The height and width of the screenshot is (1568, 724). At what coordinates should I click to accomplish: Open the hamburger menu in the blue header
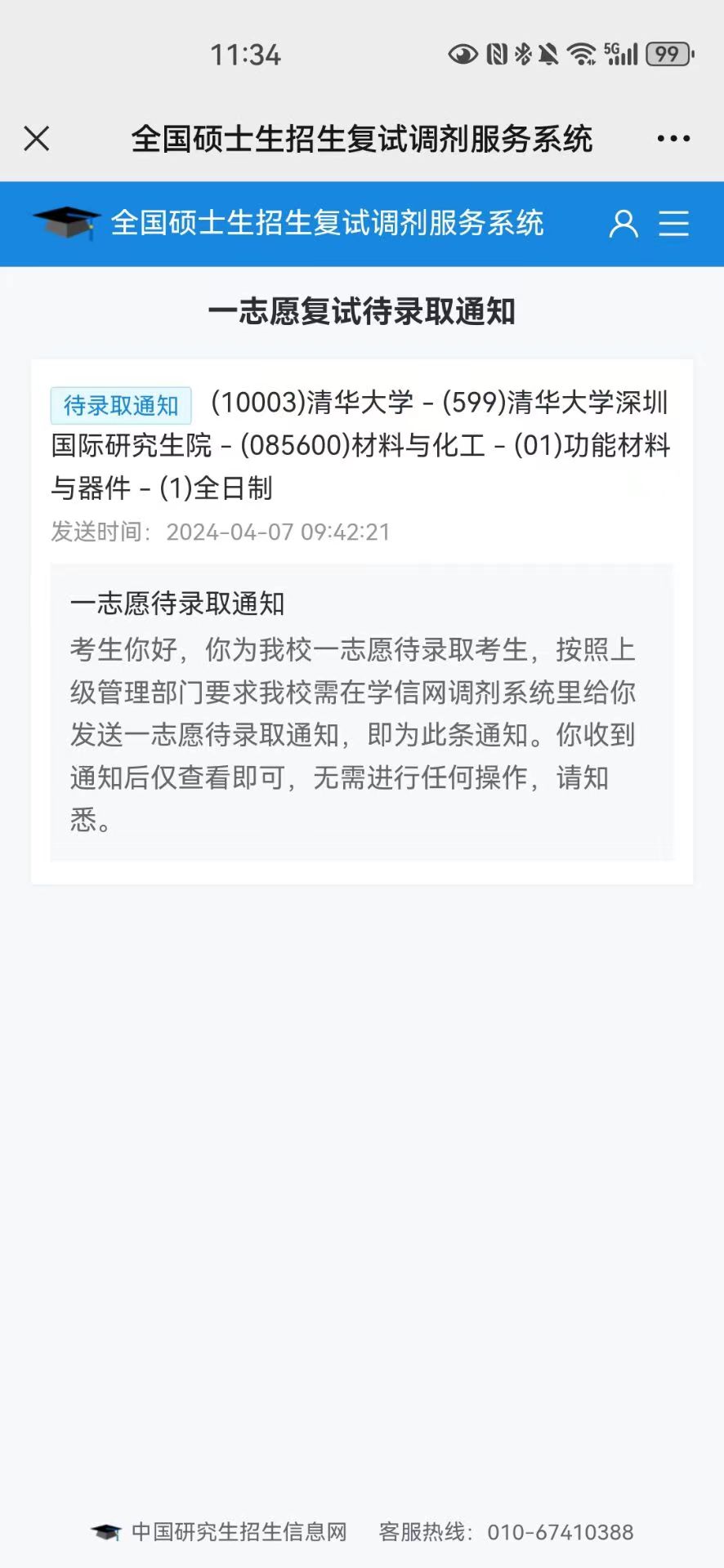coord(674,223)
